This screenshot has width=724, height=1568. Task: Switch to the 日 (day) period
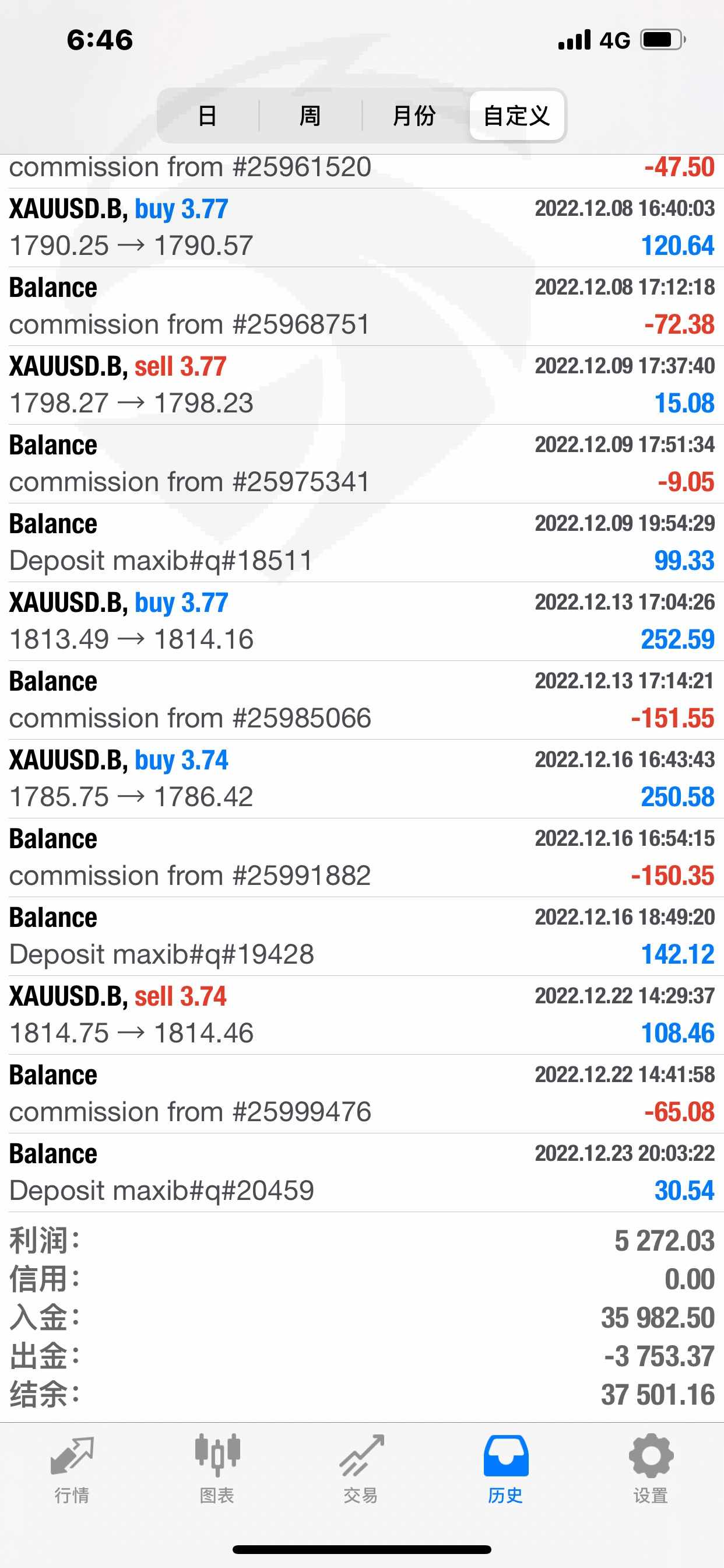(208, 116)
